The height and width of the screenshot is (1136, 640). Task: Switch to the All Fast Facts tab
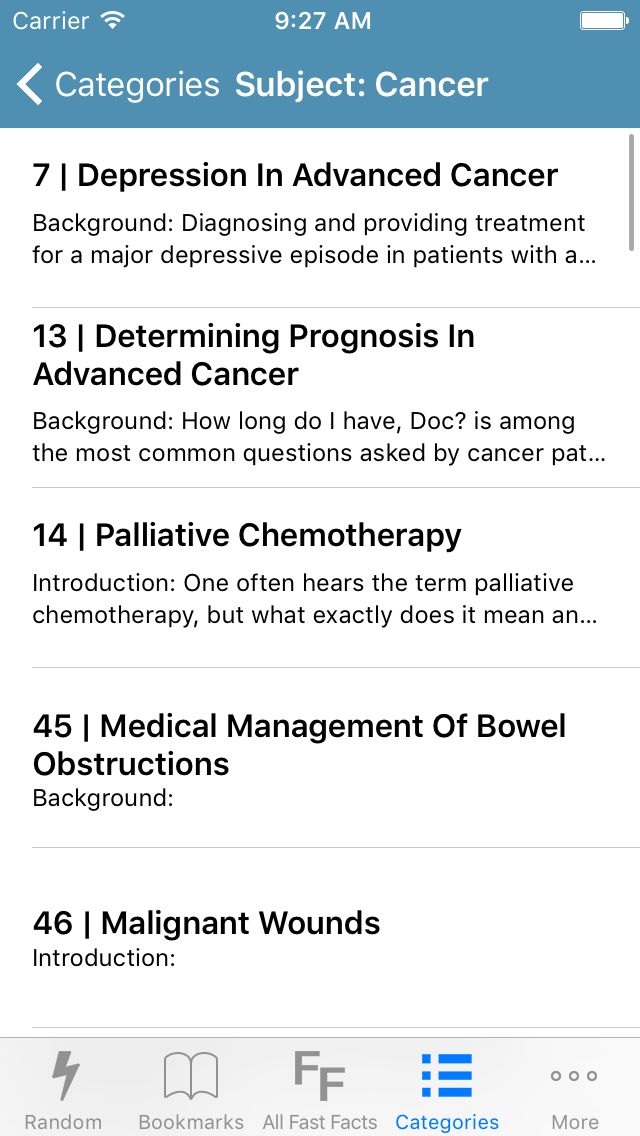(320, 1087)
